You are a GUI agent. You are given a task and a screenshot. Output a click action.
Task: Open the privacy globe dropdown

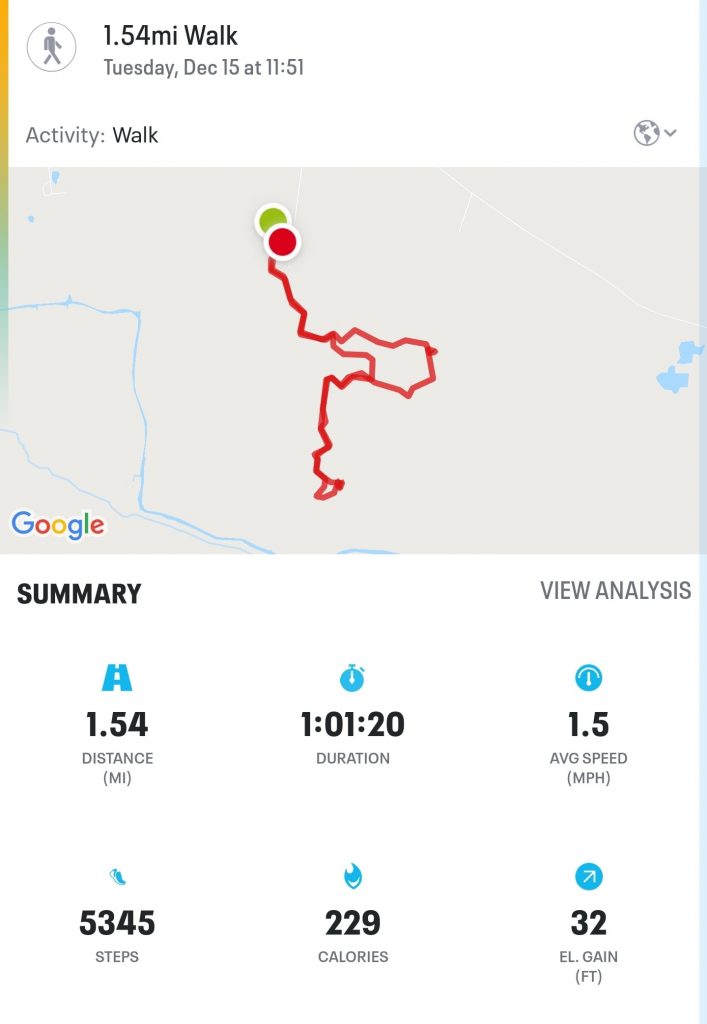(655, 133)
